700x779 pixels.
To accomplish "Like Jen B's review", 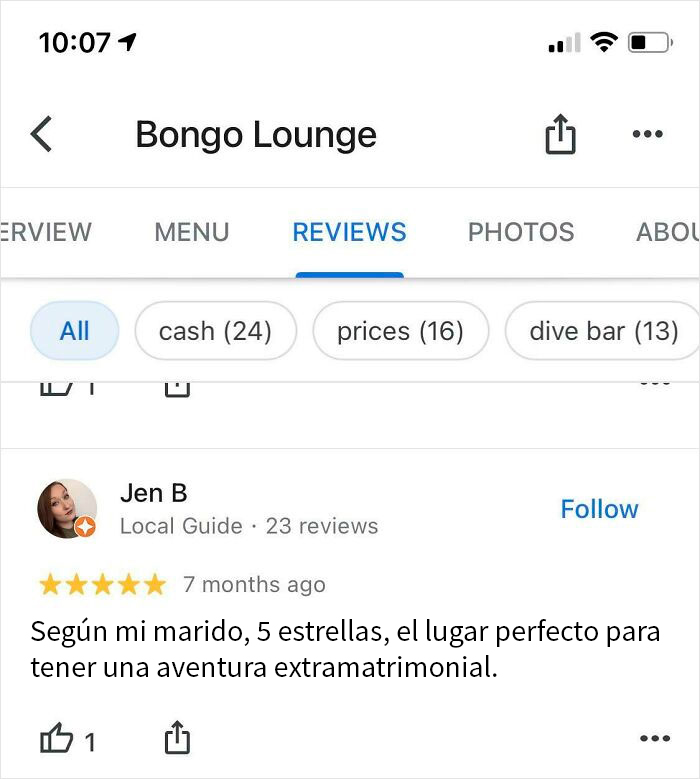I will click(57, 740).
